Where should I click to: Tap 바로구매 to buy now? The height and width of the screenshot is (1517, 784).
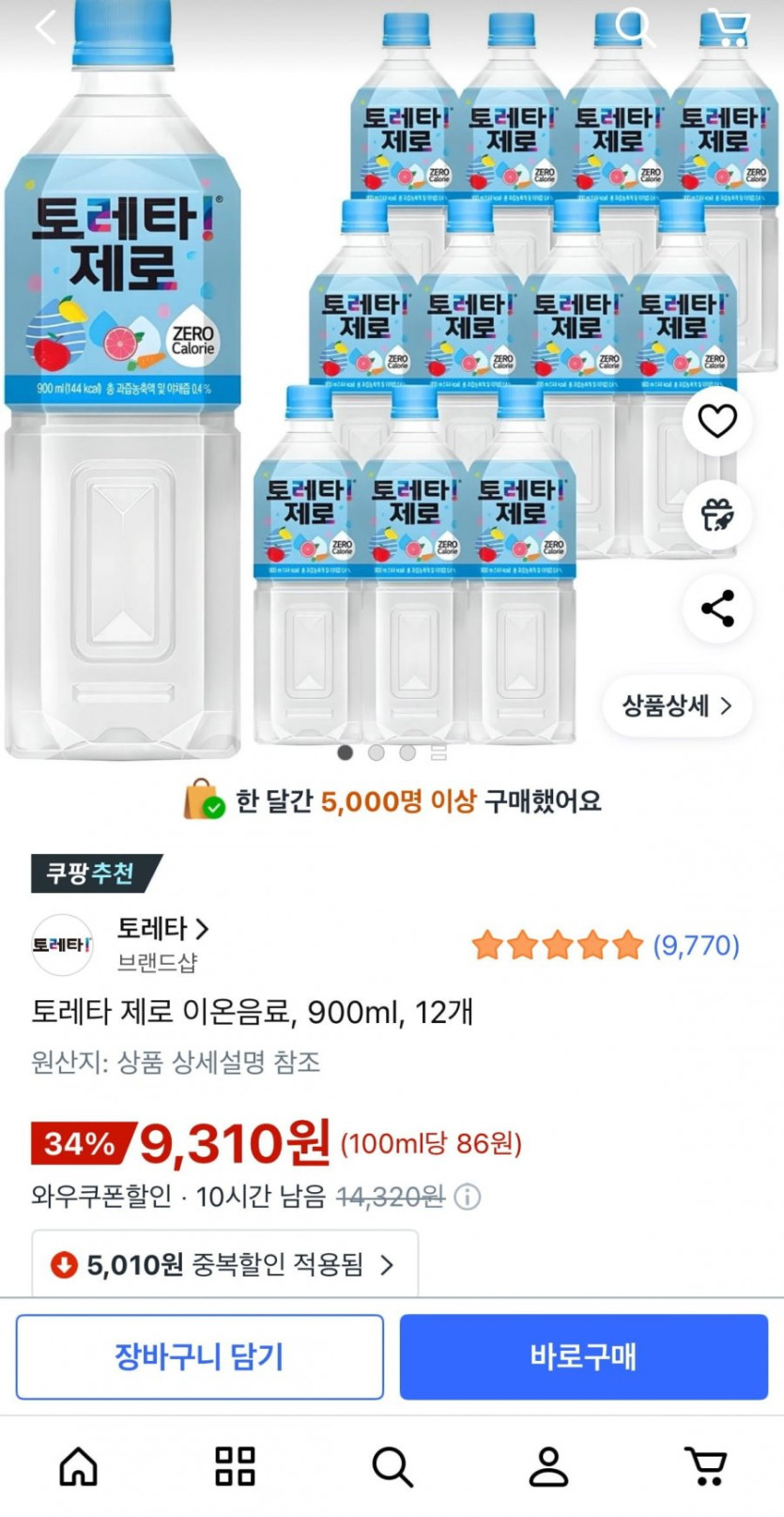(583, 1356)
